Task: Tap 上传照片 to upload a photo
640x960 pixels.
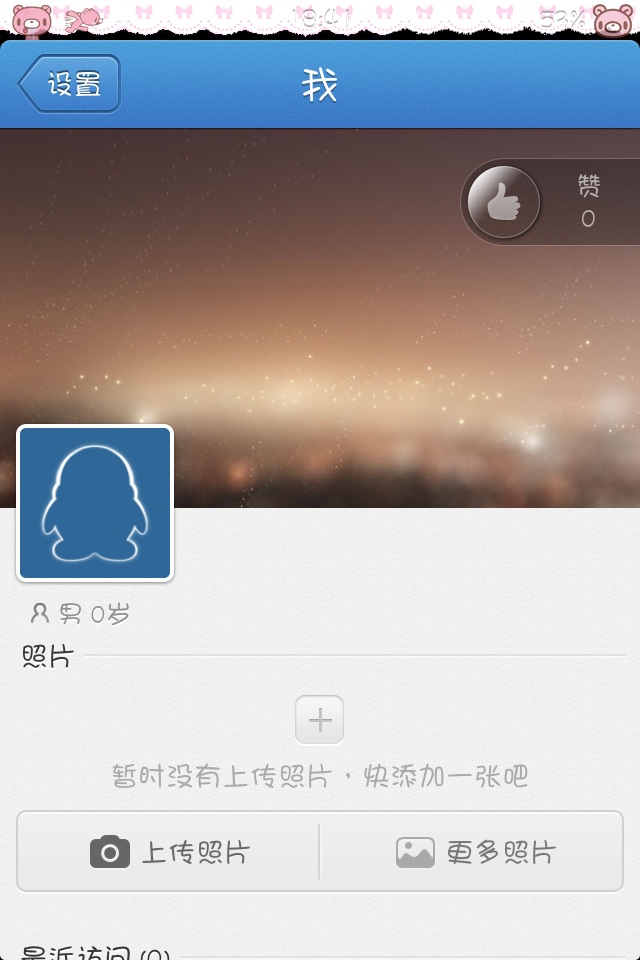Action: click(169, 852)
